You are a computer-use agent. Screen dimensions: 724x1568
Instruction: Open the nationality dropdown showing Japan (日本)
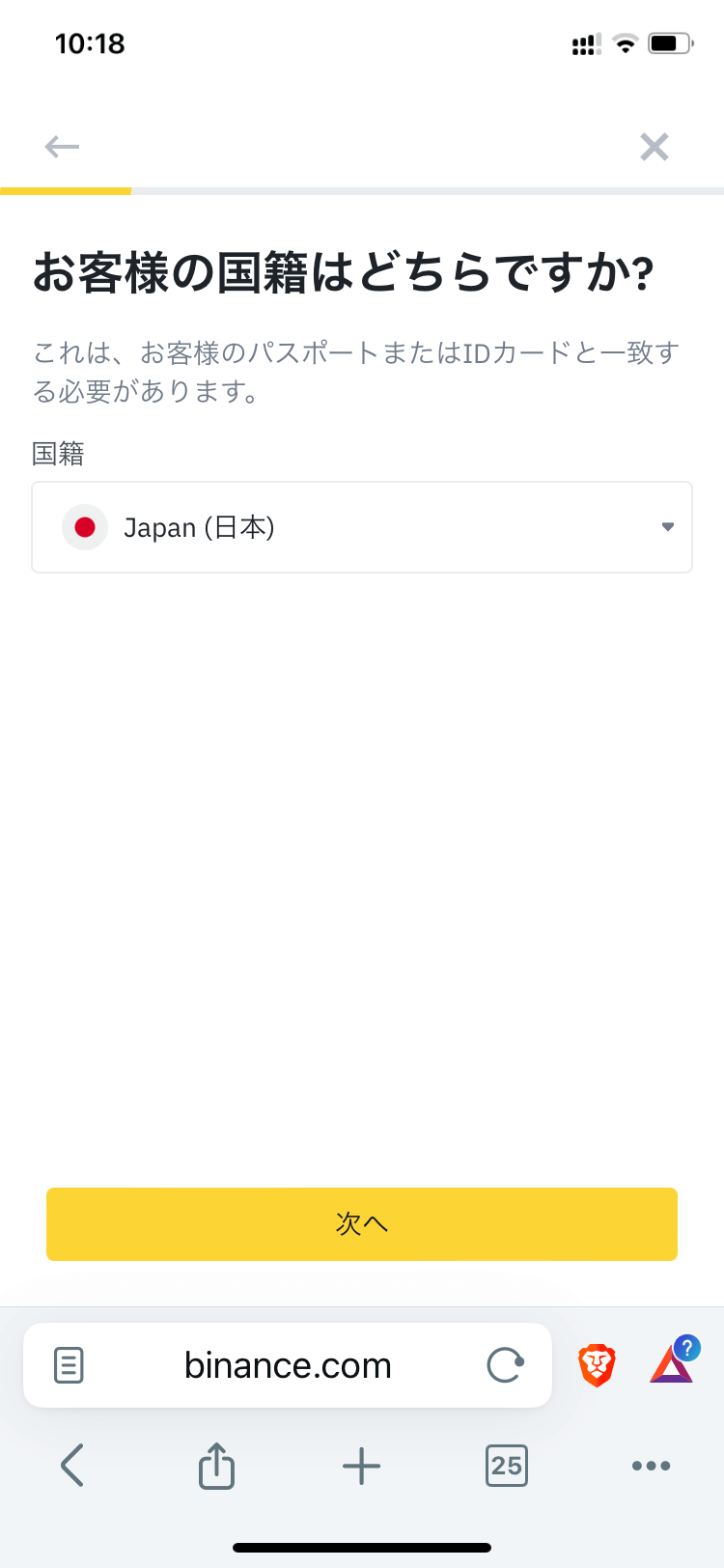(x=362, y=527)
